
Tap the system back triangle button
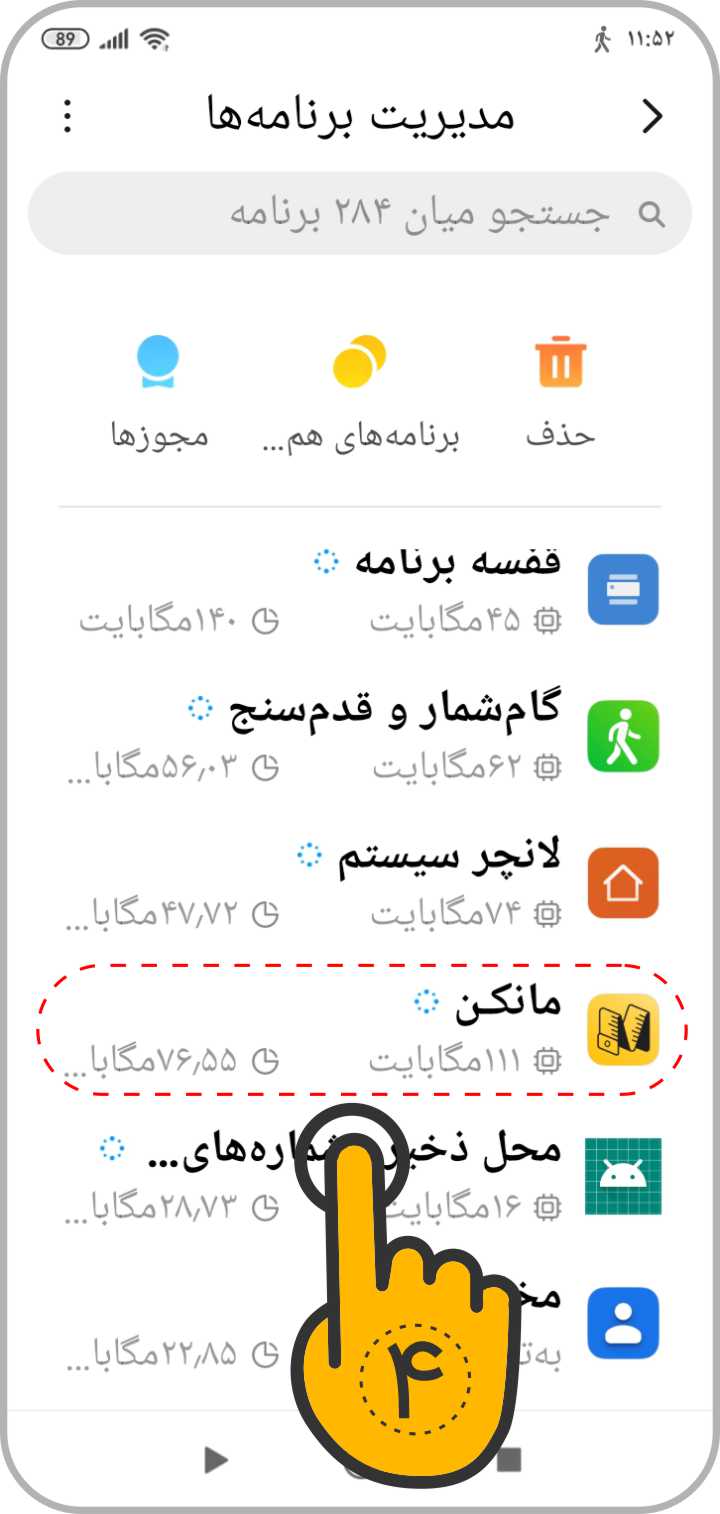click(x=214, y=1460)
